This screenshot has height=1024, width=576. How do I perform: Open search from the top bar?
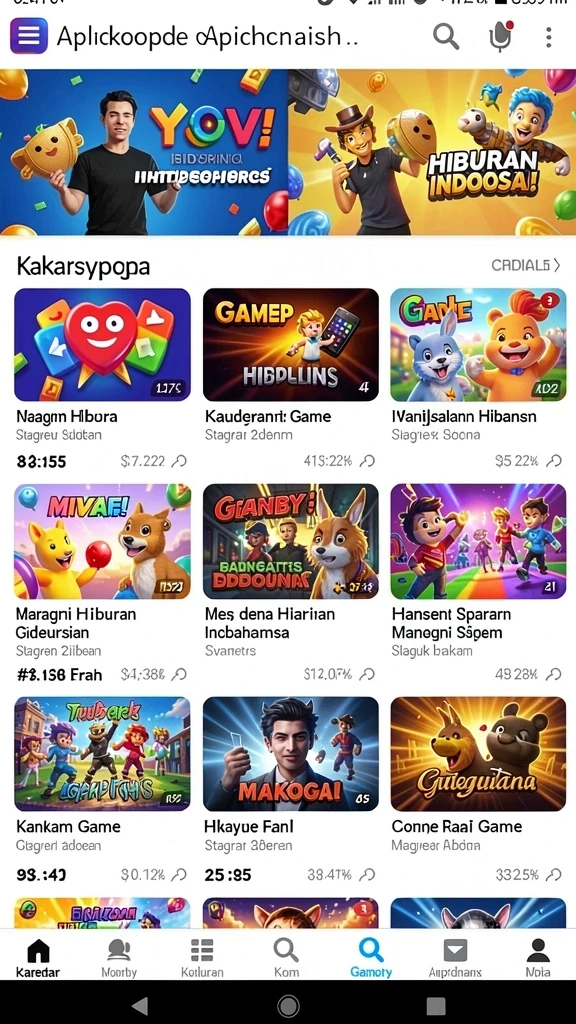point(445,37)
